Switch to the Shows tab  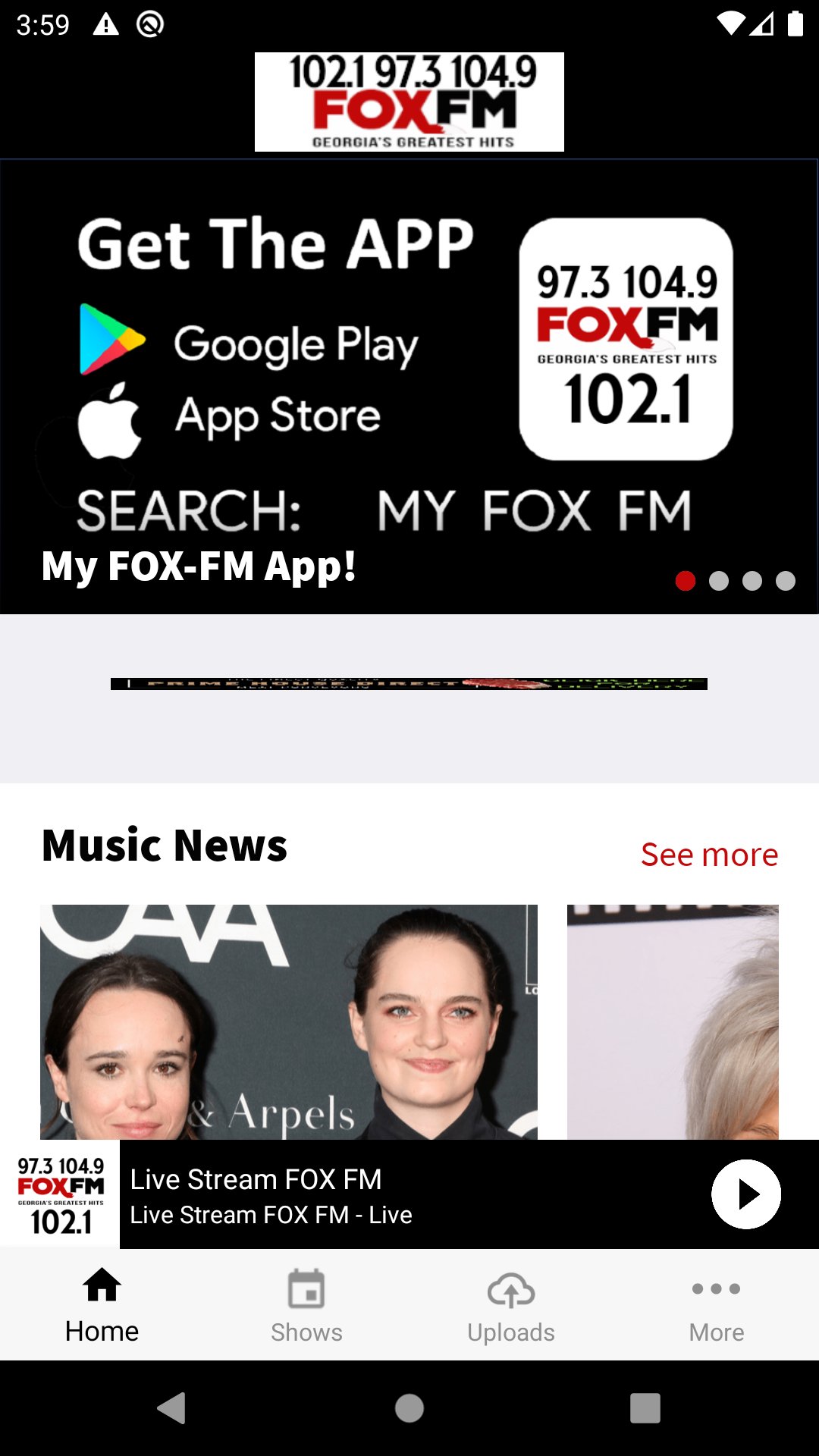pyautogui.click(x=306, y=1306)
